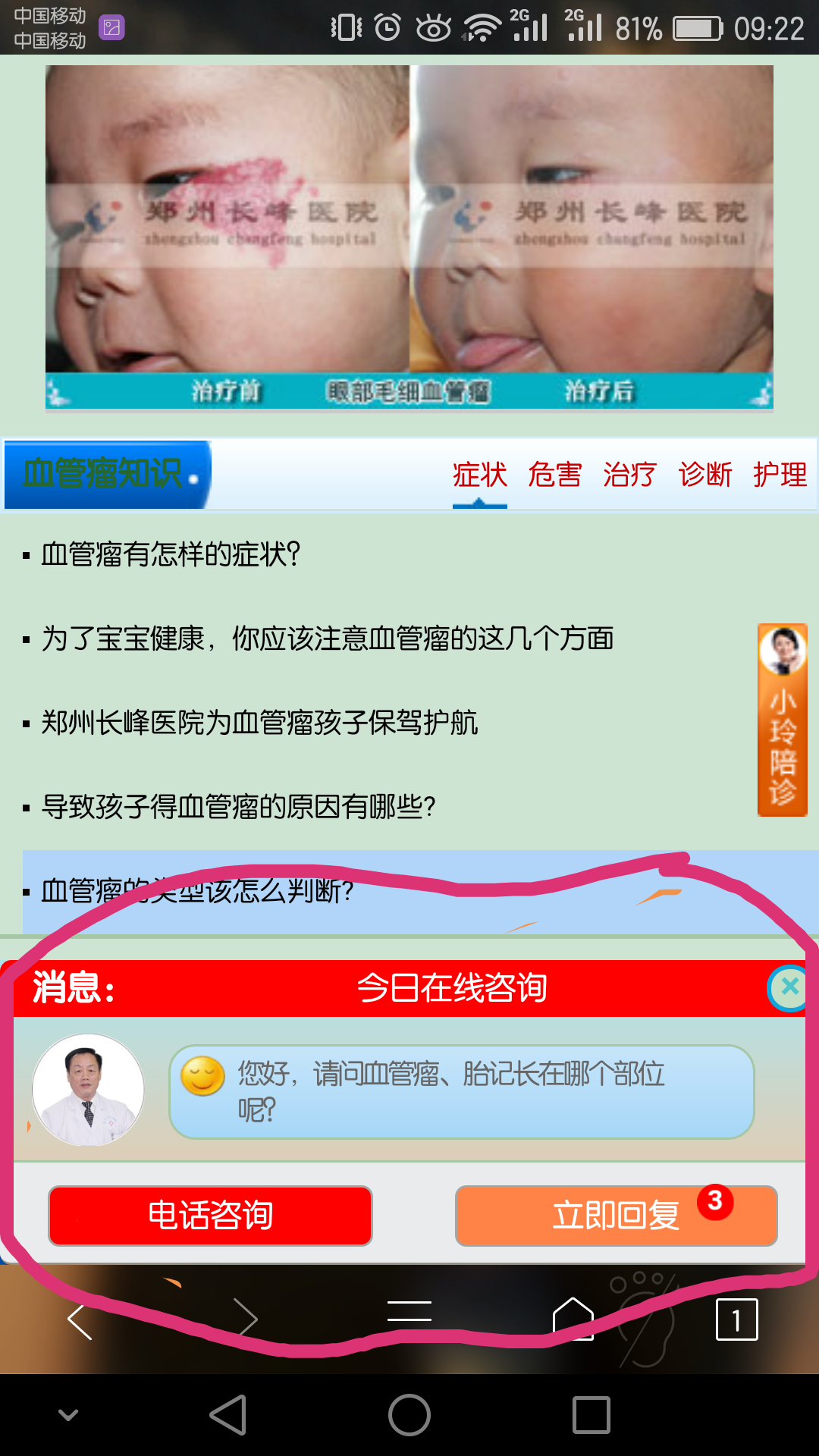Screen dimensions: 819x1456
Task: Open article 血管瘤有怎样的症状?
Action: [x=171, y=554]
